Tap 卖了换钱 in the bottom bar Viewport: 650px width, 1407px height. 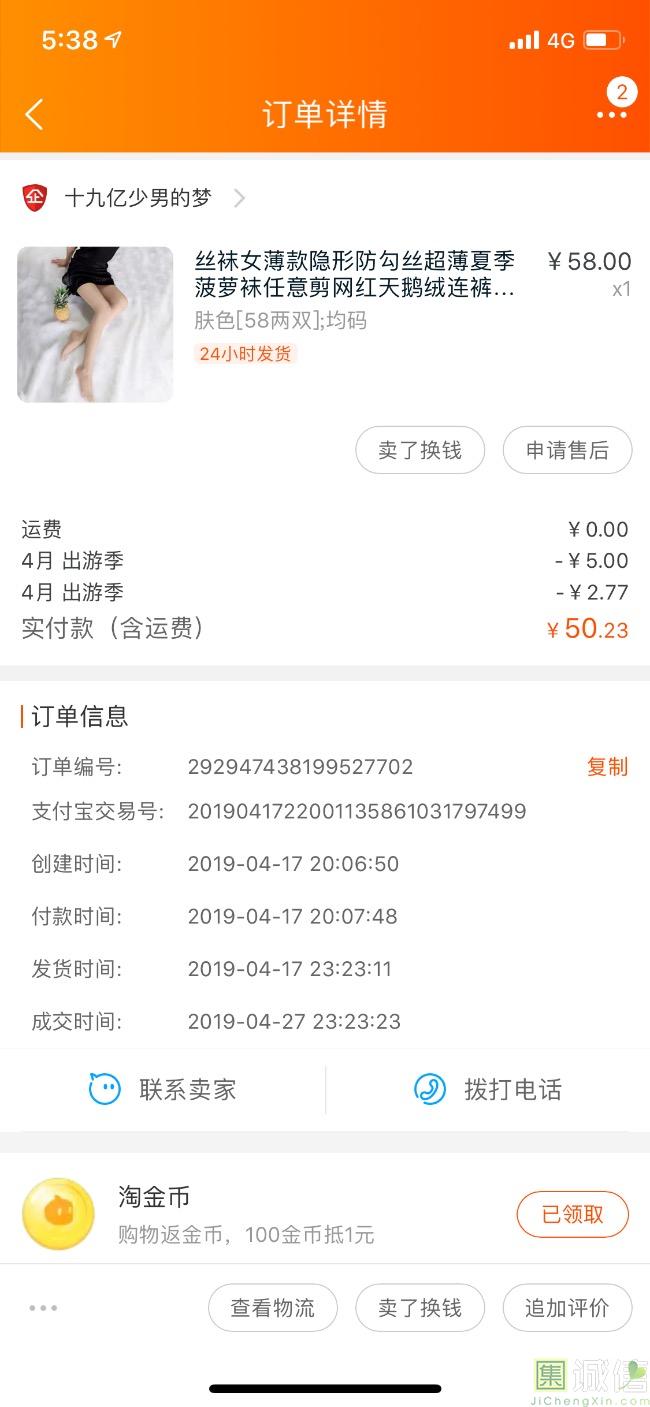[420, 1308]
